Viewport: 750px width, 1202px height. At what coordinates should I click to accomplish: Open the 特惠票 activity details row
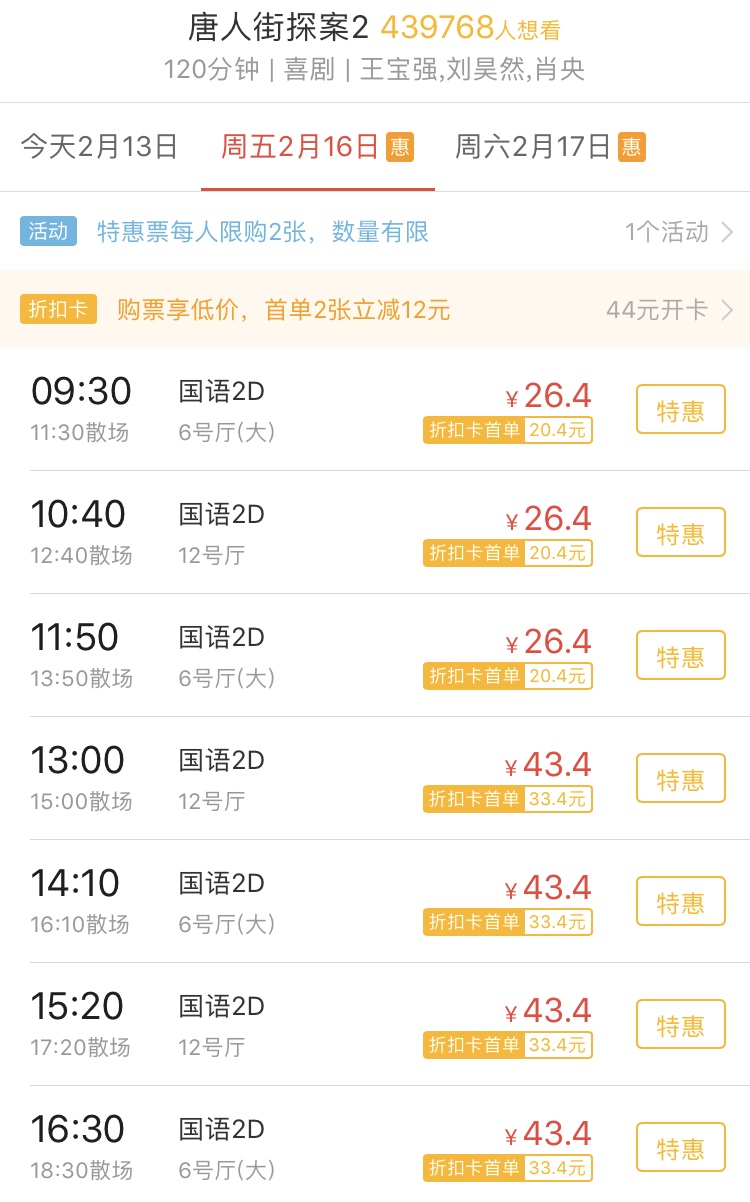tap(375, 232)
